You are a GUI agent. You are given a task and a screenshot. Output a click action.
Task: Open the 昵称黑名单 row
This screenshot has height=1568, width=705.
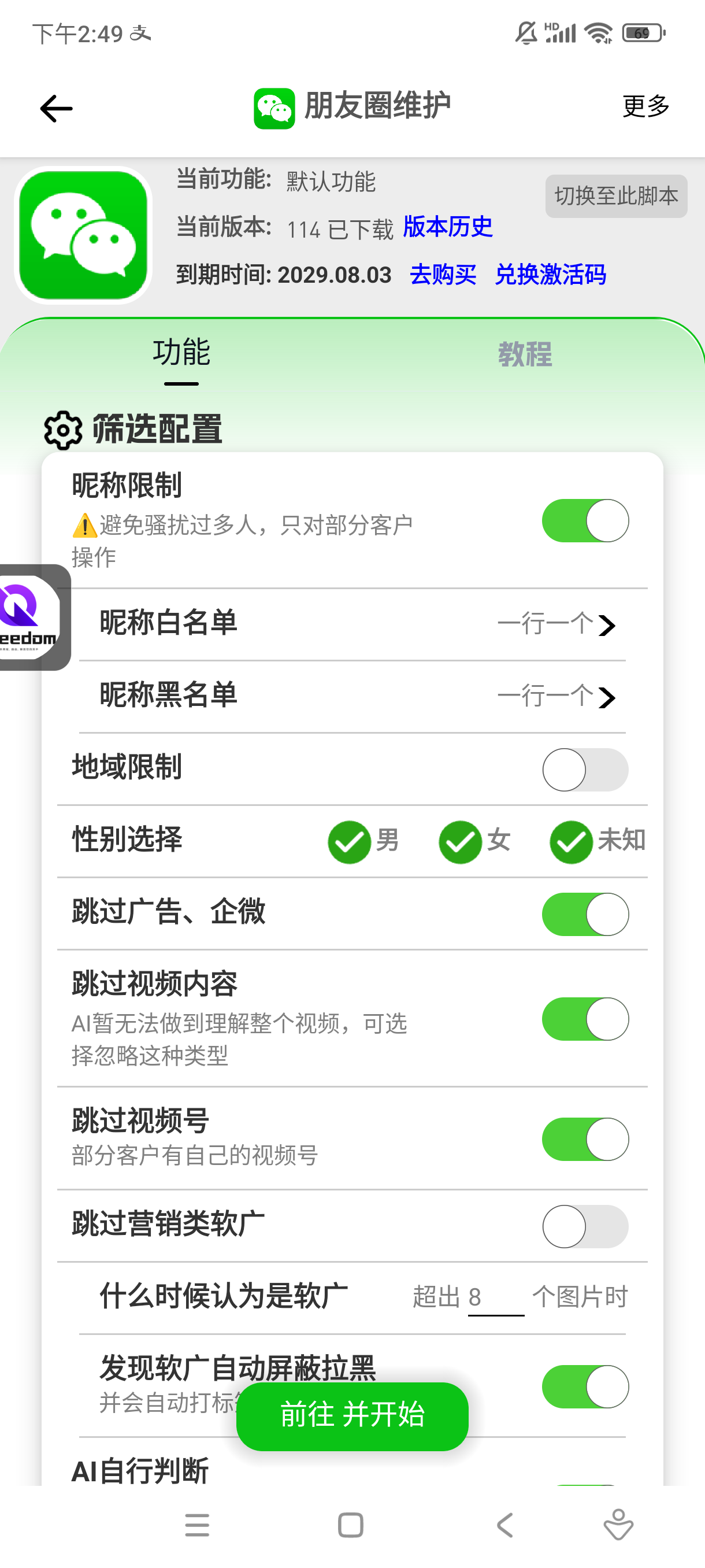pos(352,696)
